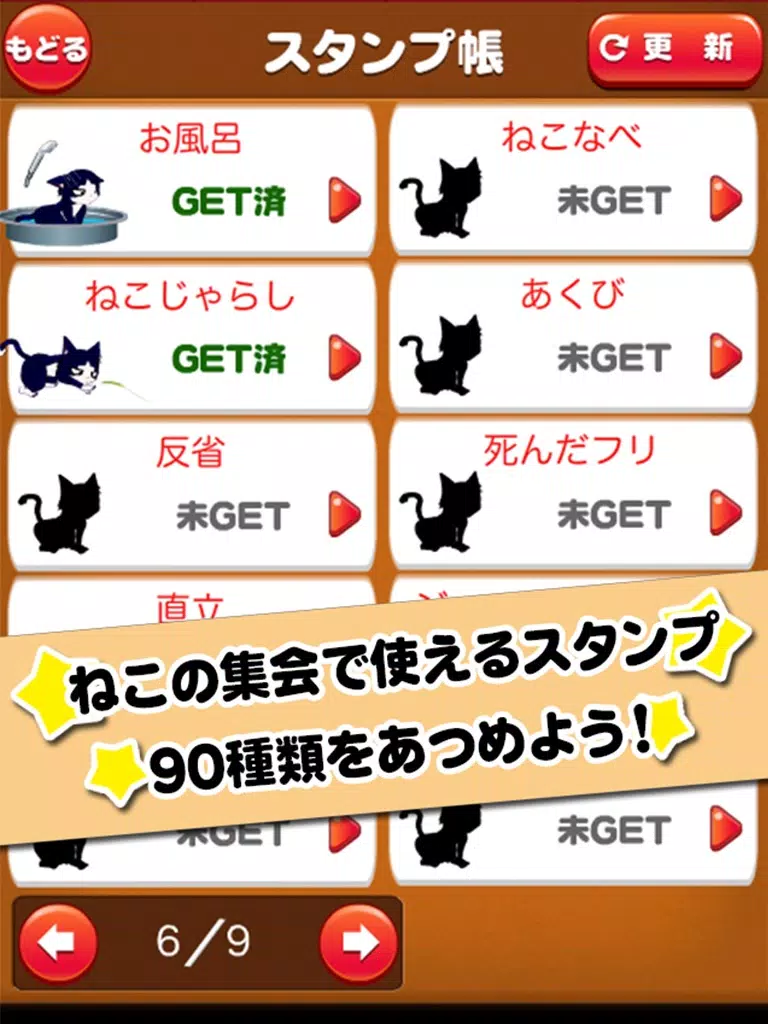Select the あくび stamp card
The image size is (768, 1024).
572,338
